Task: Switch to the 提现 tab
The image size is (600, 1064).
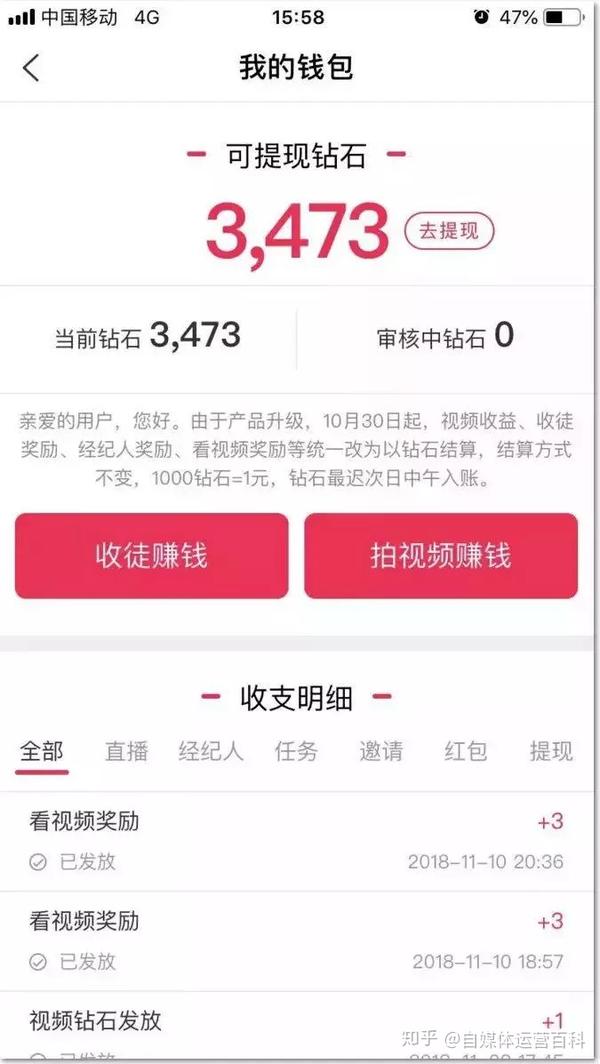Action: (550, 751)
